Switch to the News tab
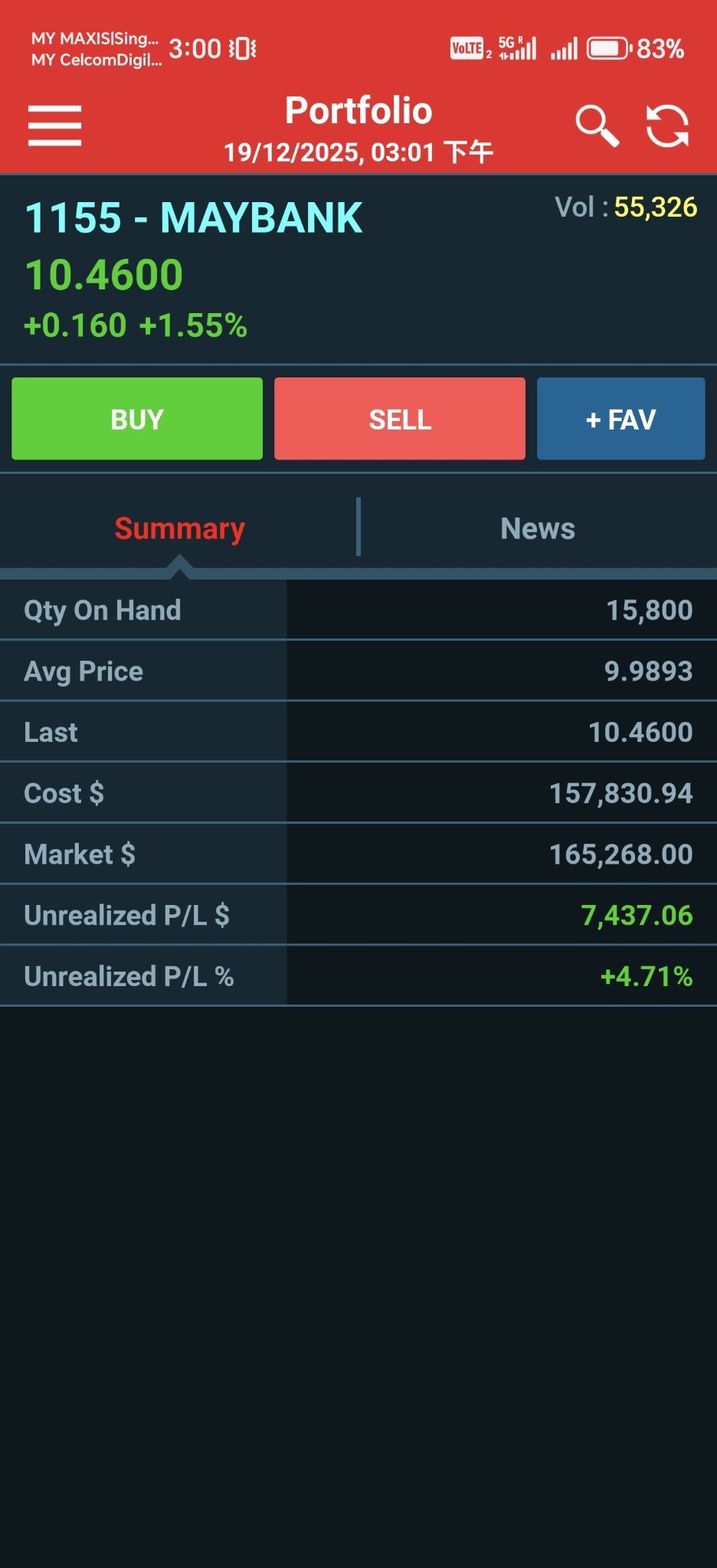Screen dimensions: 717x1568 coord(538,528)
